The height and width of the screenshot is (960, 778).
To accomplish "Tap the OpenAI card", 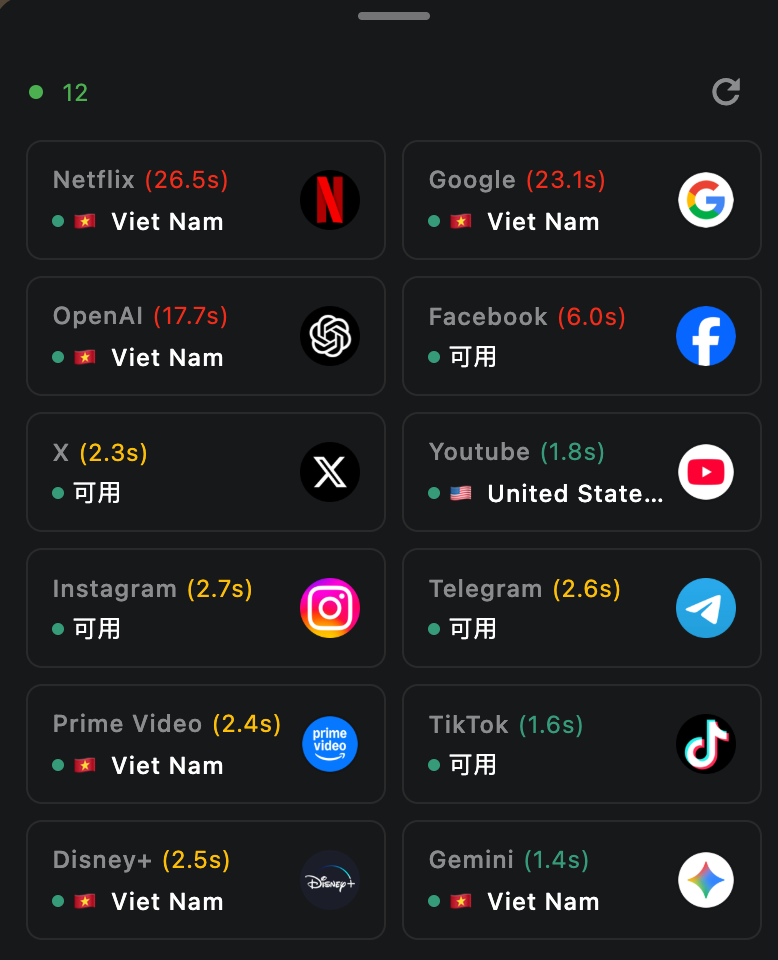I will coord(205,336).
